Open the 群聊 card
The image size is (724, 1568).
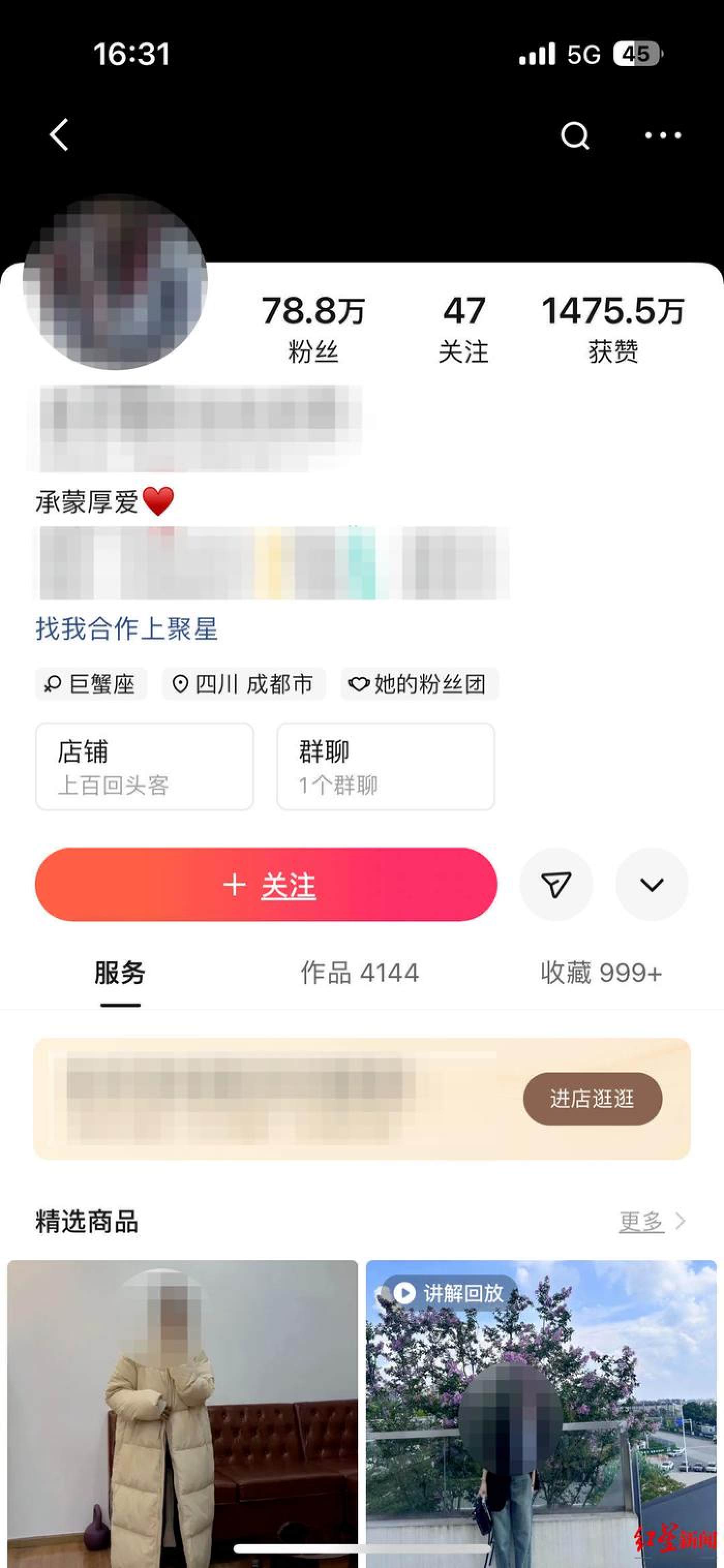385,766
